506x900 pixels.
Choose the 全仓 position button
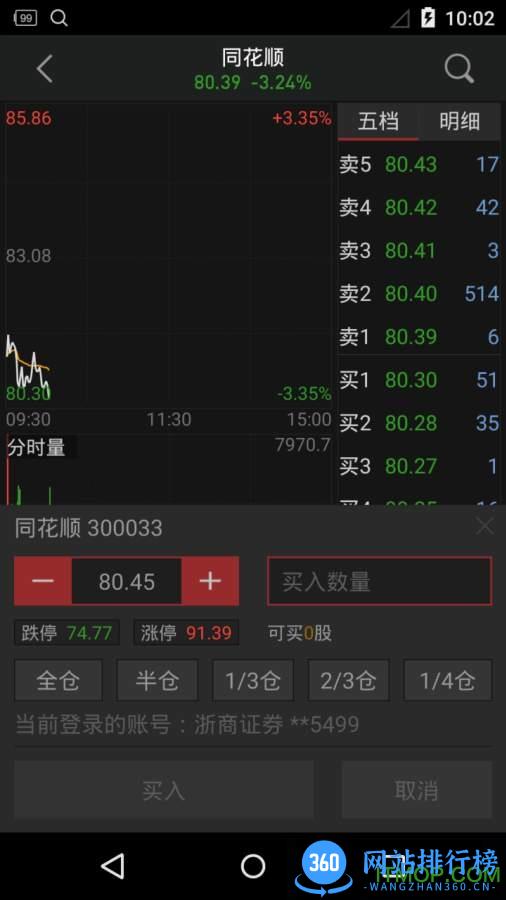pyautogui.click(x=59, y=681)
